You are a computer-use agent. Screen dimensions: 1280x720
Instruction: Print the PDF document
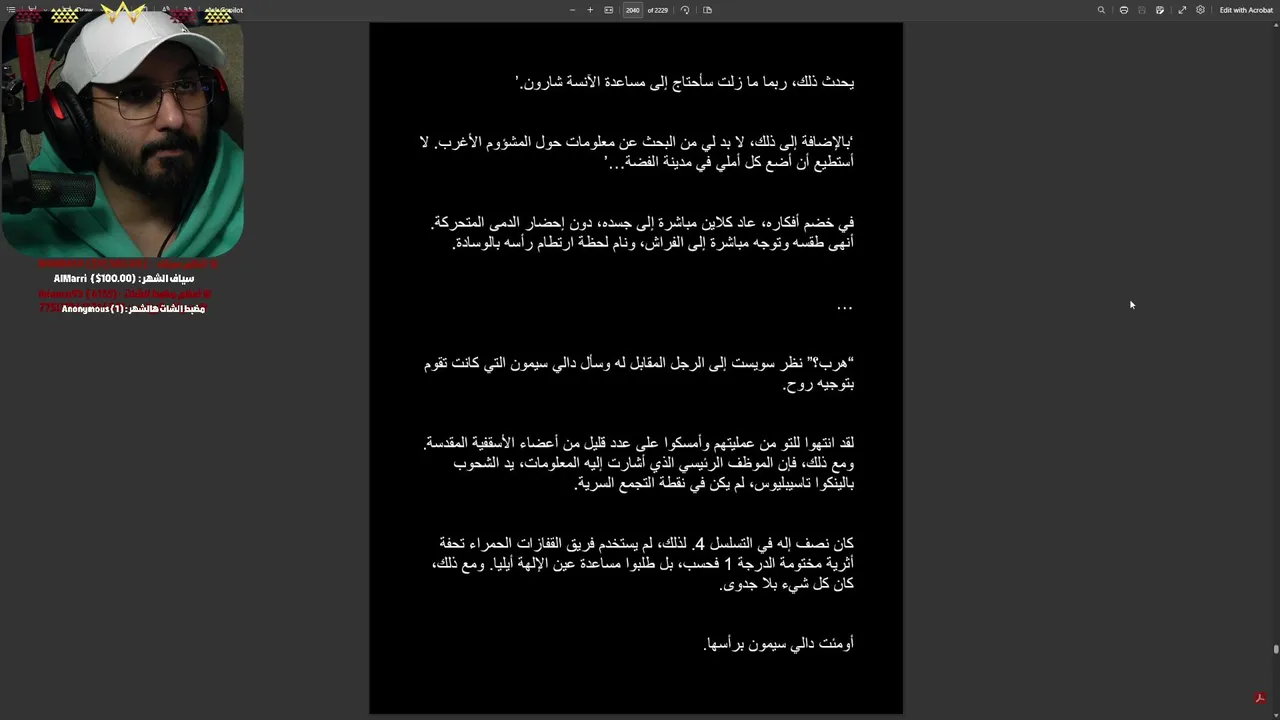pos(1124,10)
